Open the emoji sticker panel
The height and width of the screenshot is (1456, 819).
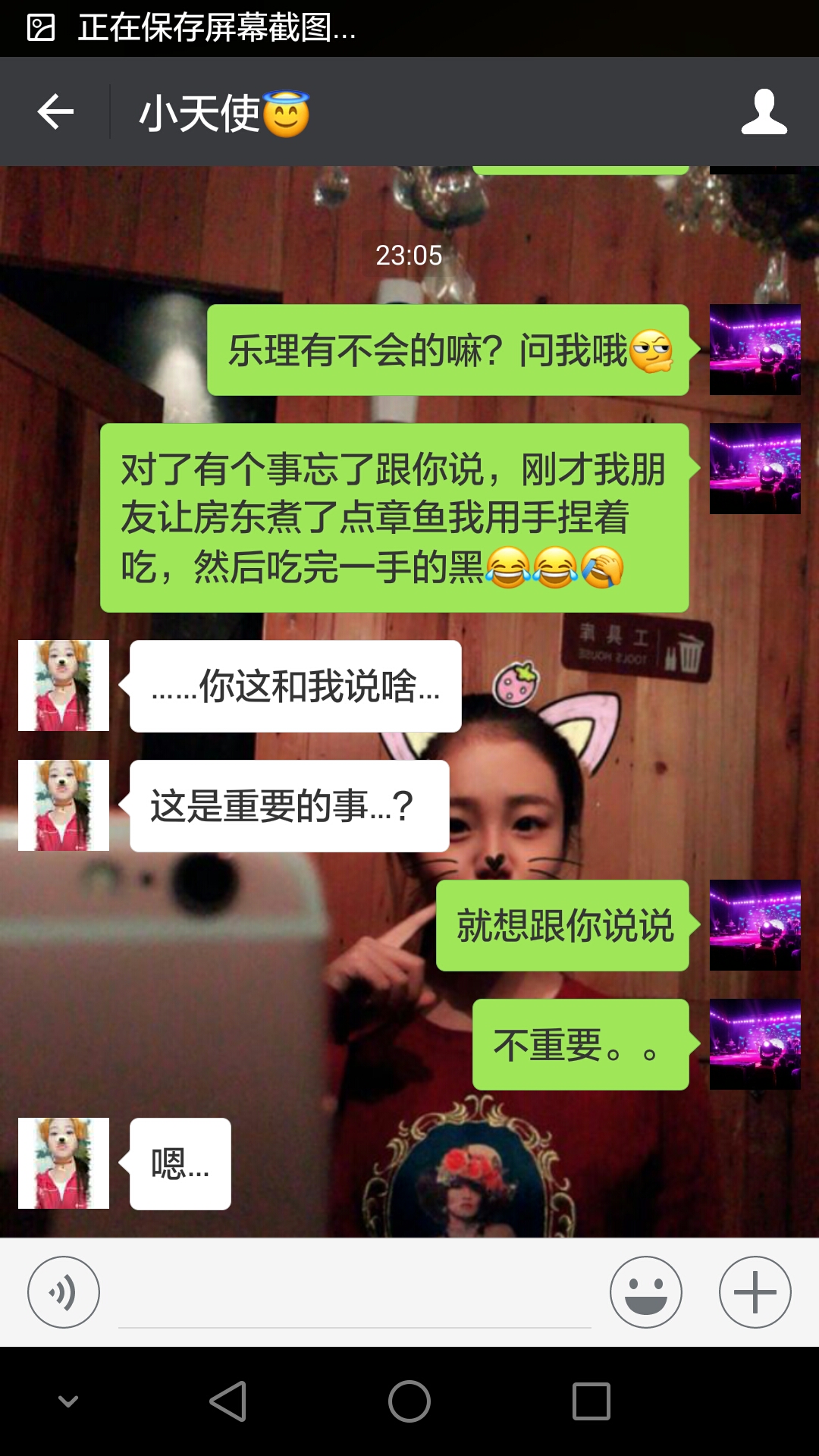(645, 1291)
